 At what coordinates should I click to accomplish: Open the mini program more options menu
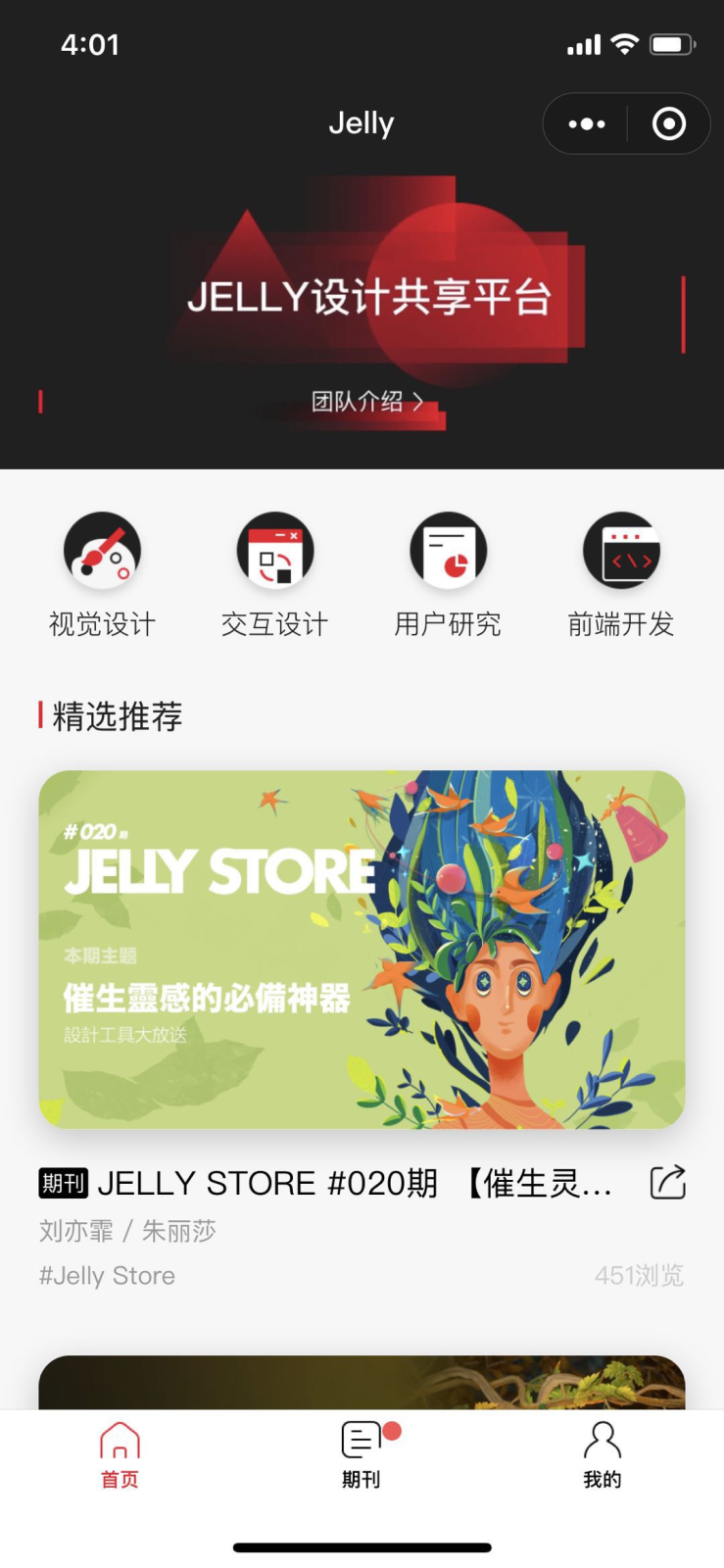(587, 124)
